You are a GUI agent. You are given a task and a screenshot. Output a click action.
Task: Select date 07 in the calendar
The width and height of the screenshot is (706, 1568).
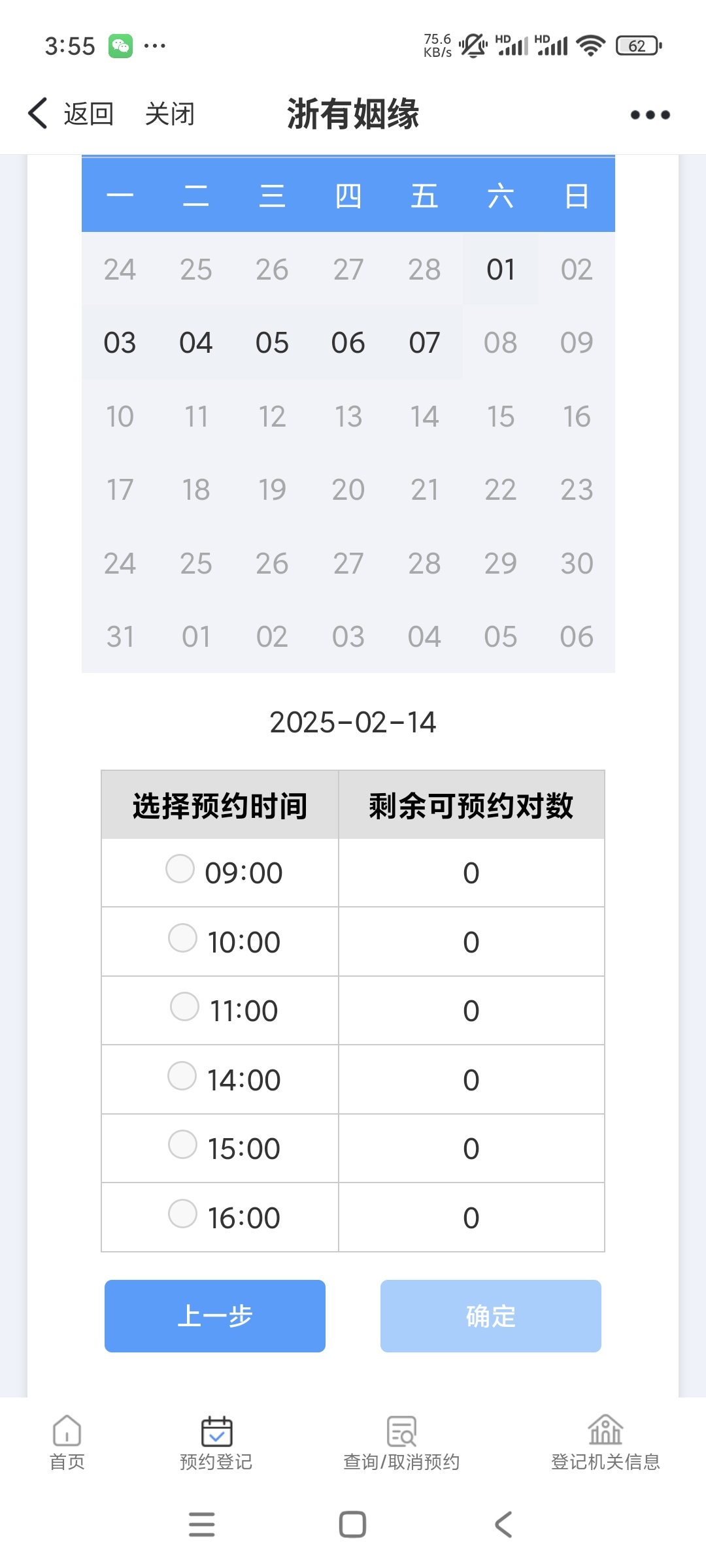[424, 342]
